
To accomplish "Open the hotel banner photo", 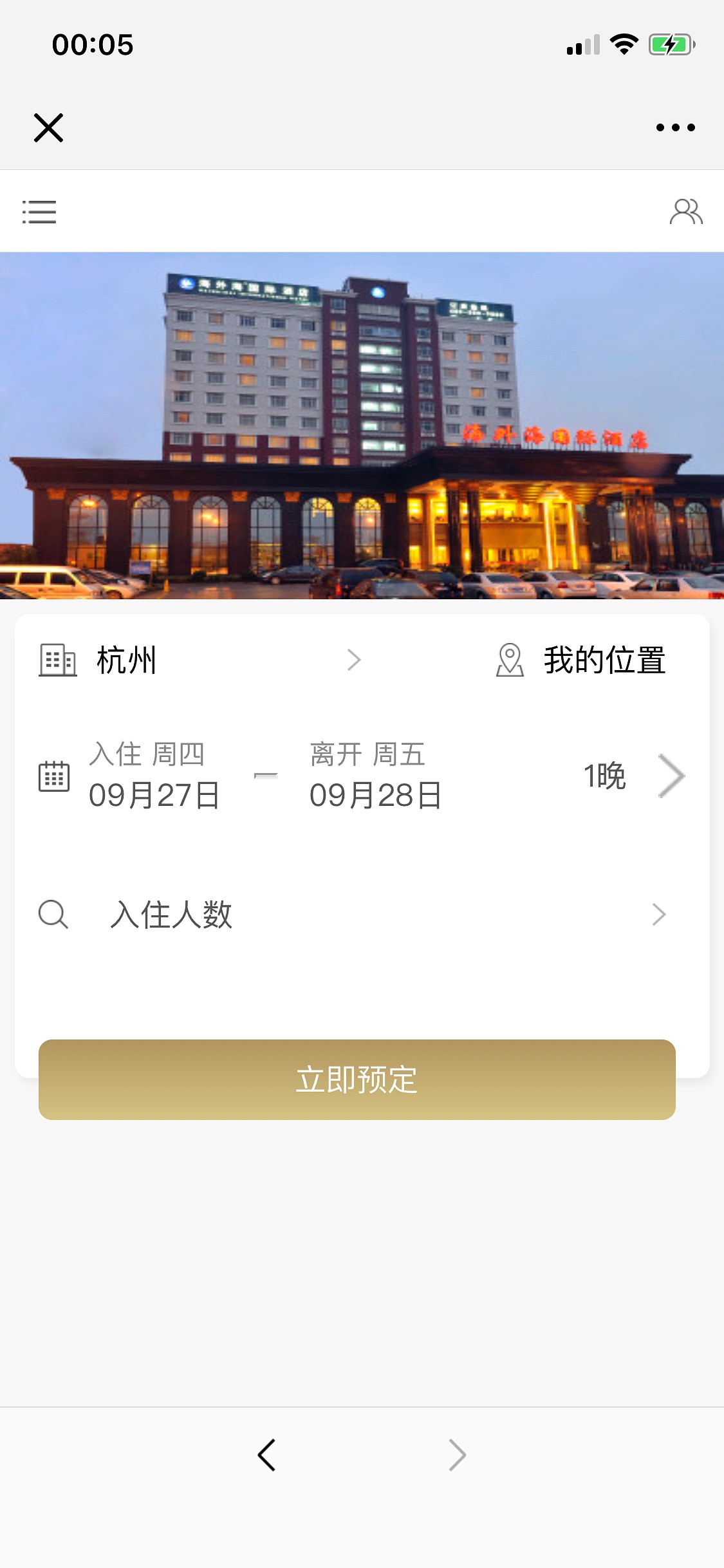I will coord(362,425).
